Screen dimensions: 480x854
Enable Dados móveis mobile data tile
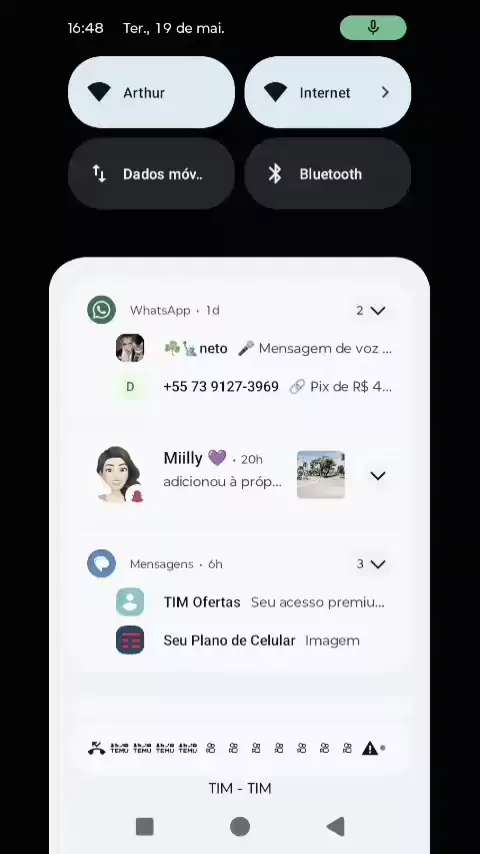(x=151, y=174)
